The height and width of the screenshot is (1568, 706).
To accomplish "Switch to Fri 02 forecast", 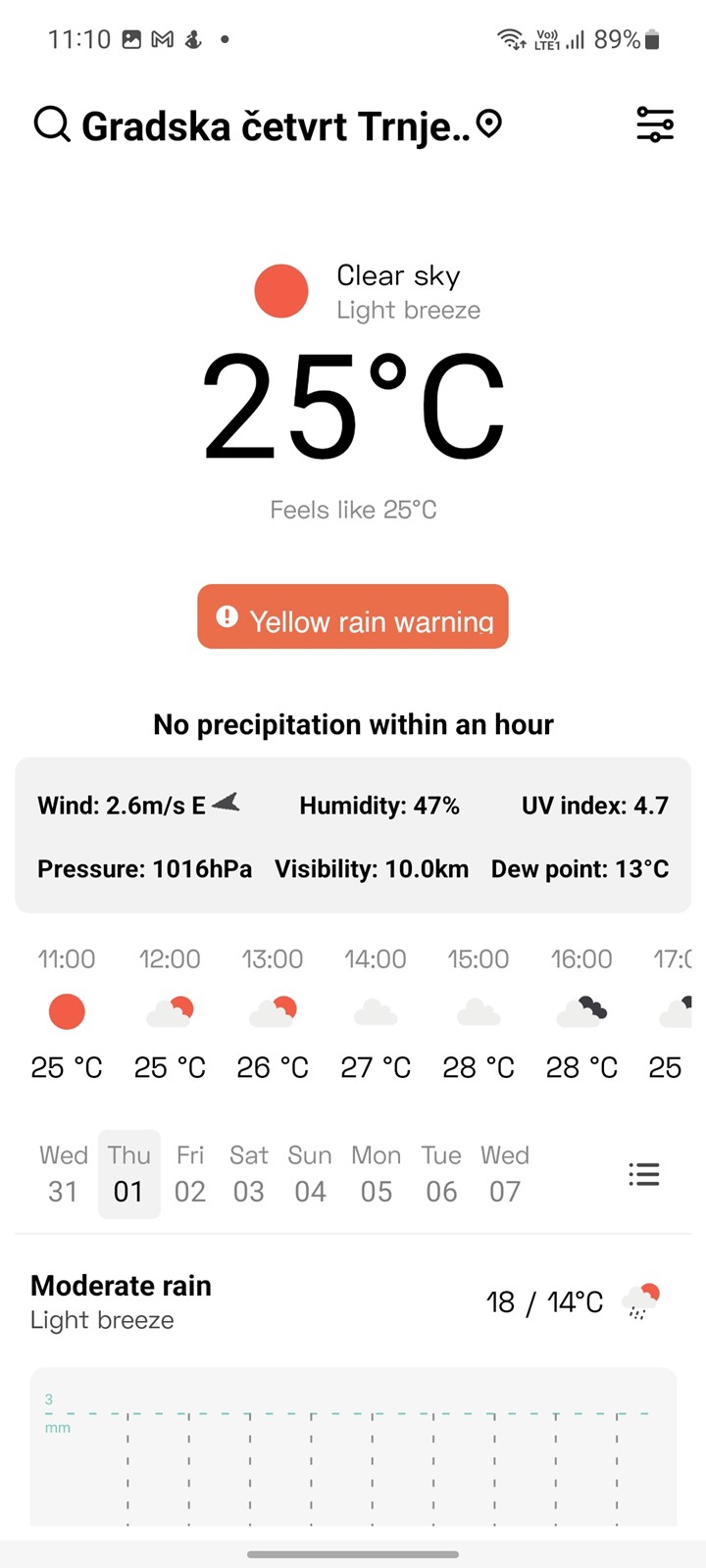I will tap(190, 1173).
